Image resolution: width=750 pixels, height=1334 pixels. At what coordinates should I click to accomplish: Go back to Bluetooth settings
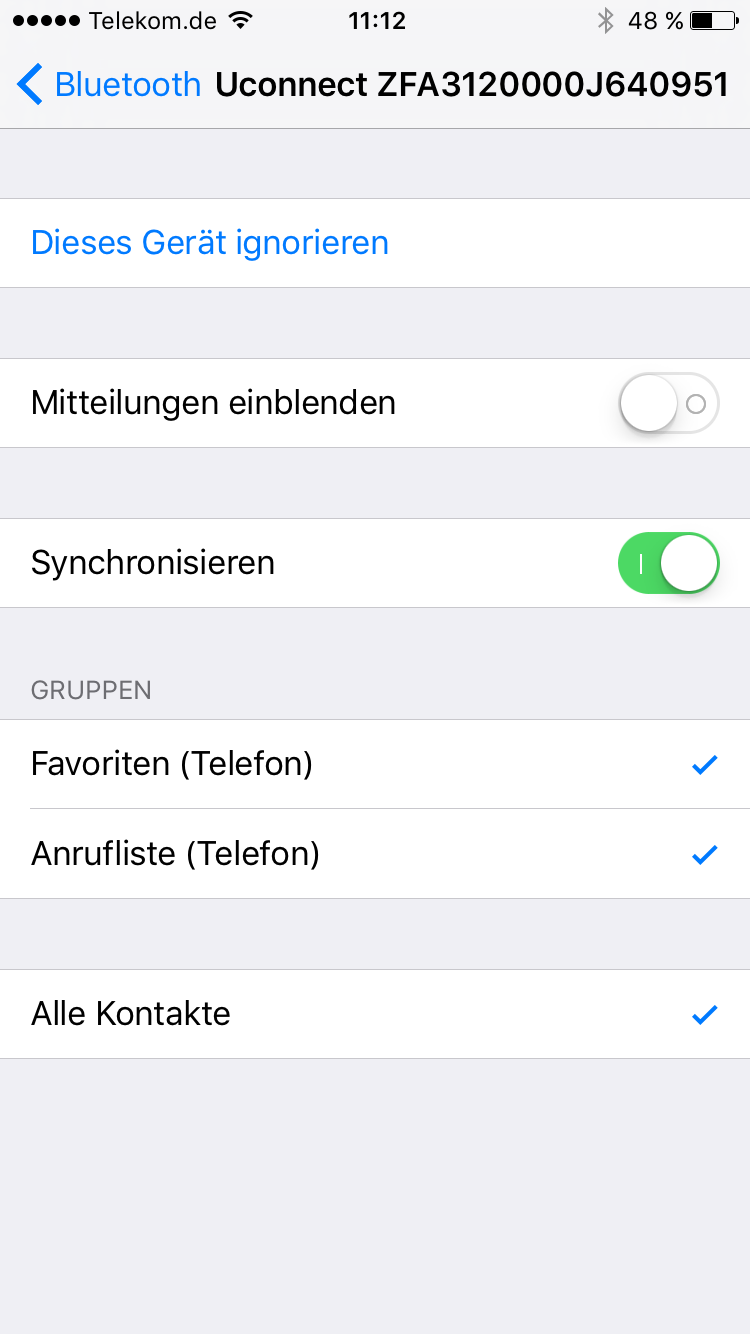108,85
